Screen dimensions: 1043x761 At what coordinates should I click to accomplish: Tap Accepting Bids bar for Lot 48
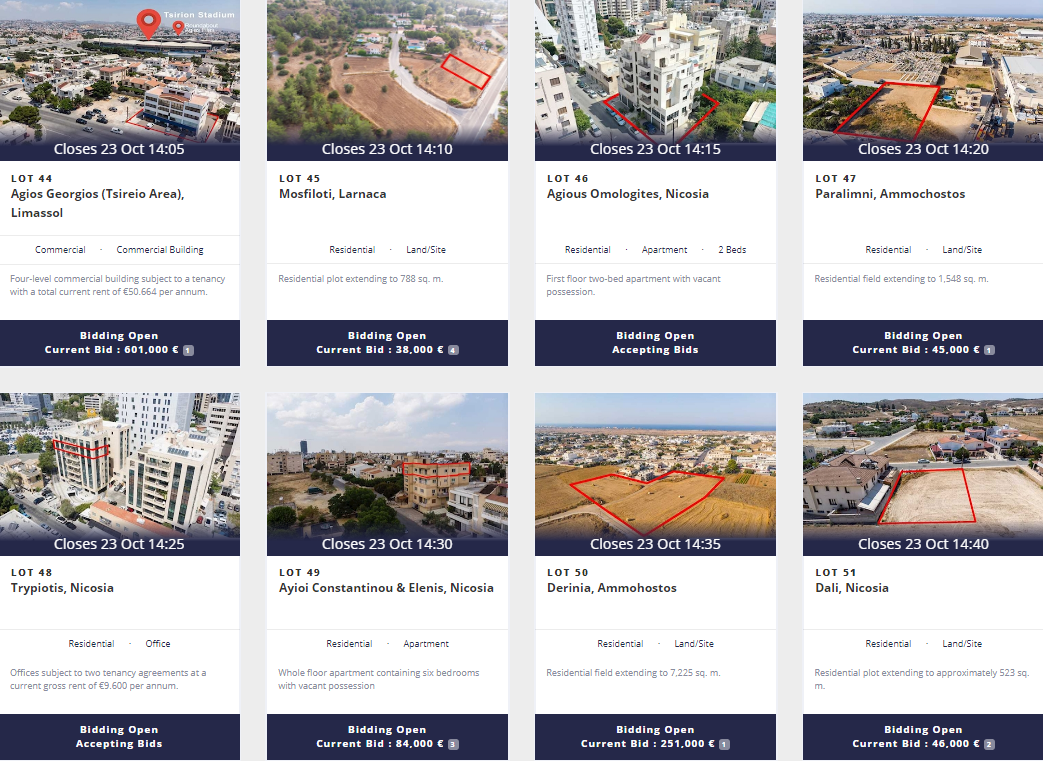tap(120, 737)
